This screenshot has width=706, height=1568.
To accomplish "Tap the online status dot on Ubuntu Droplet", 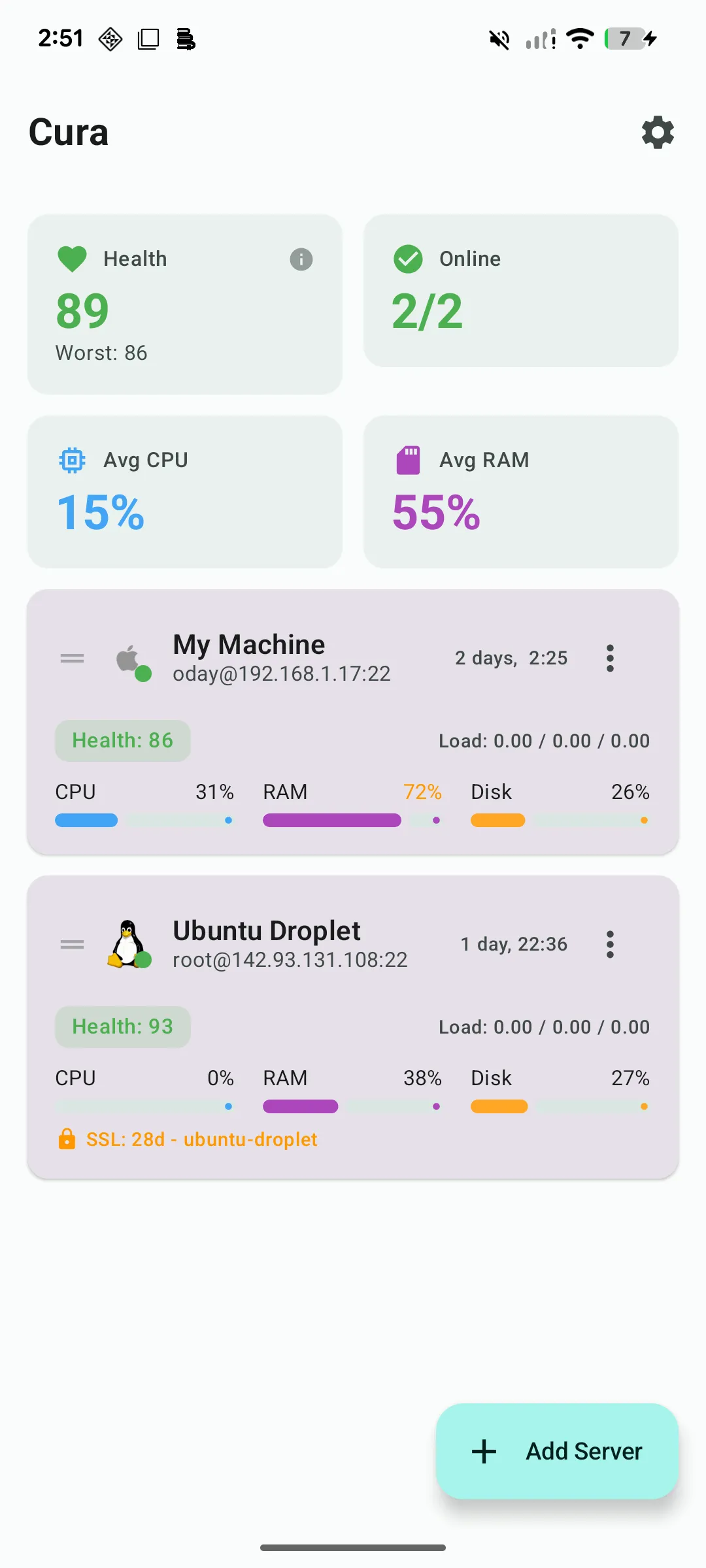I will 143,958.
